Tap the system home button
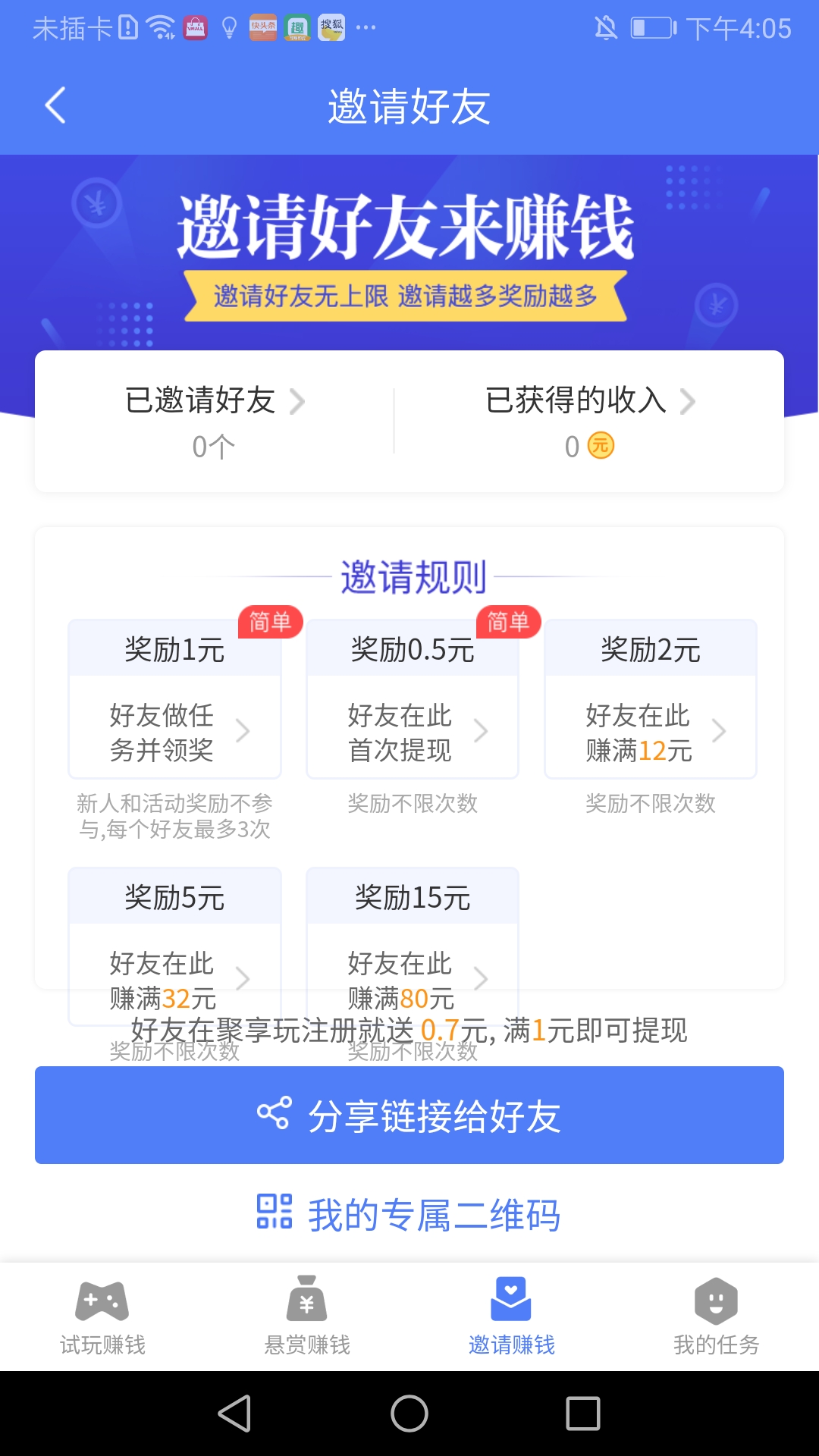 pos(409,1414)
